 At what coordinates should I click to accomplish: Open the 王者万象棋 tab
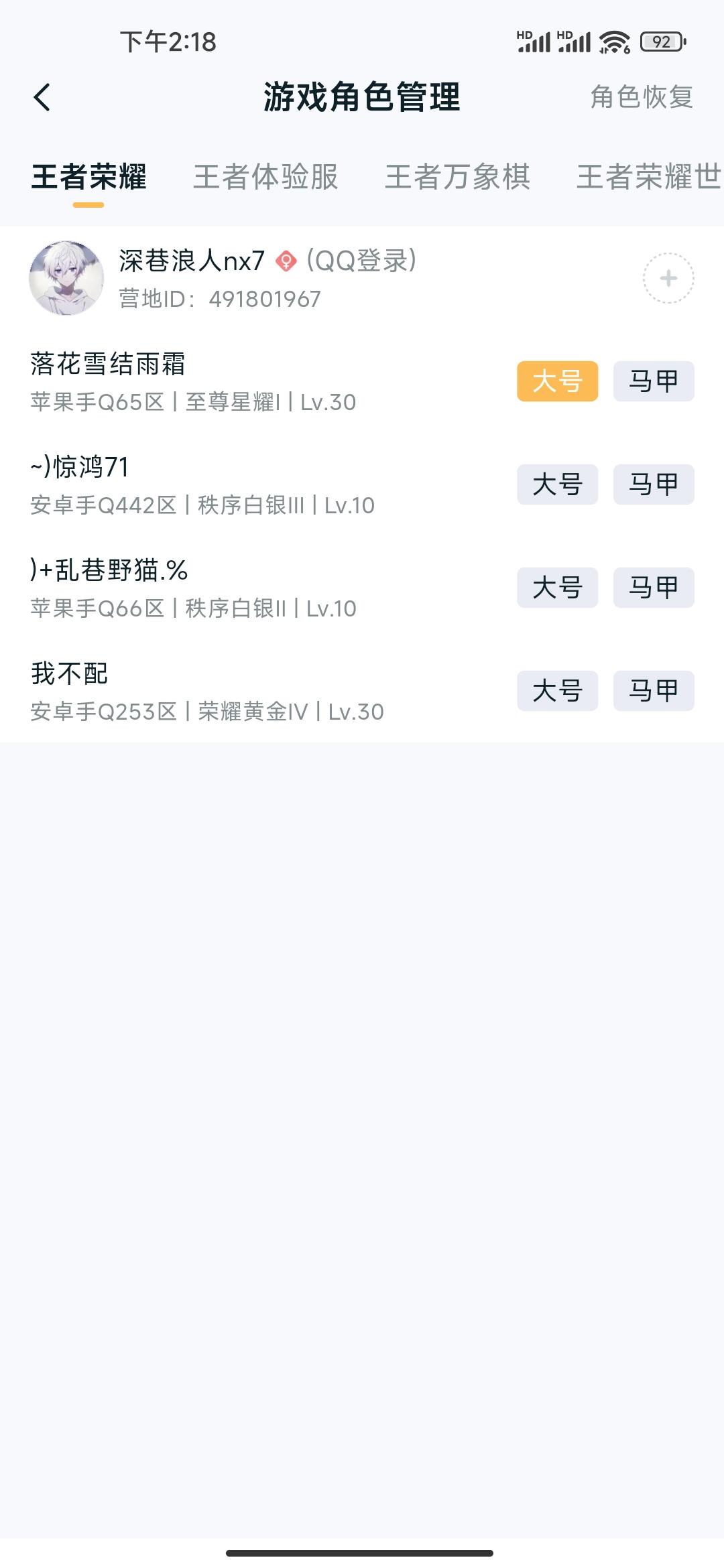coord(459,178)
